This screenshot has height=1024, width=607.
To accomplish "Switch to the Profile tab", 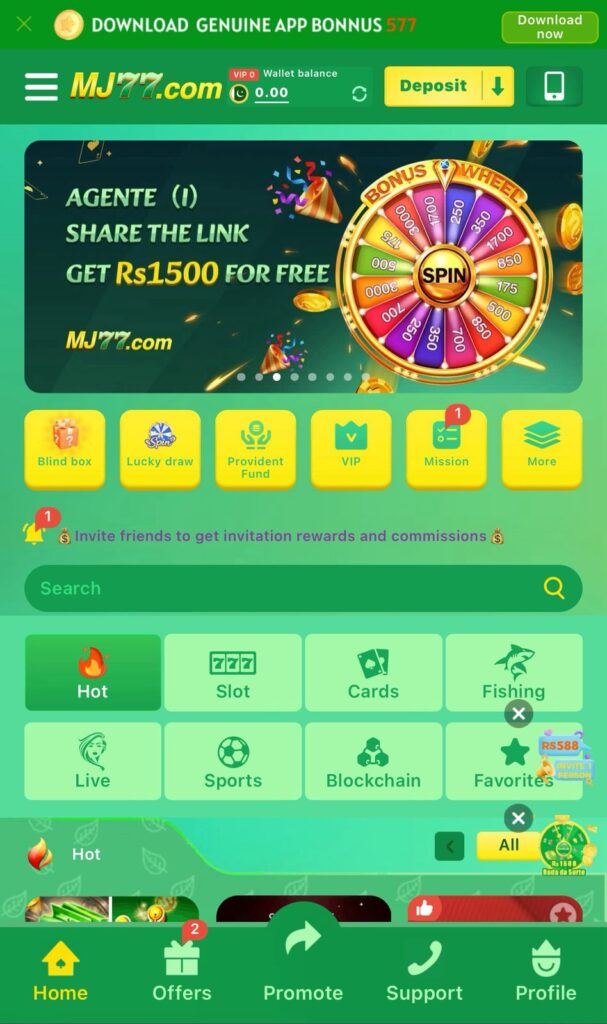I will coord(546,973).
